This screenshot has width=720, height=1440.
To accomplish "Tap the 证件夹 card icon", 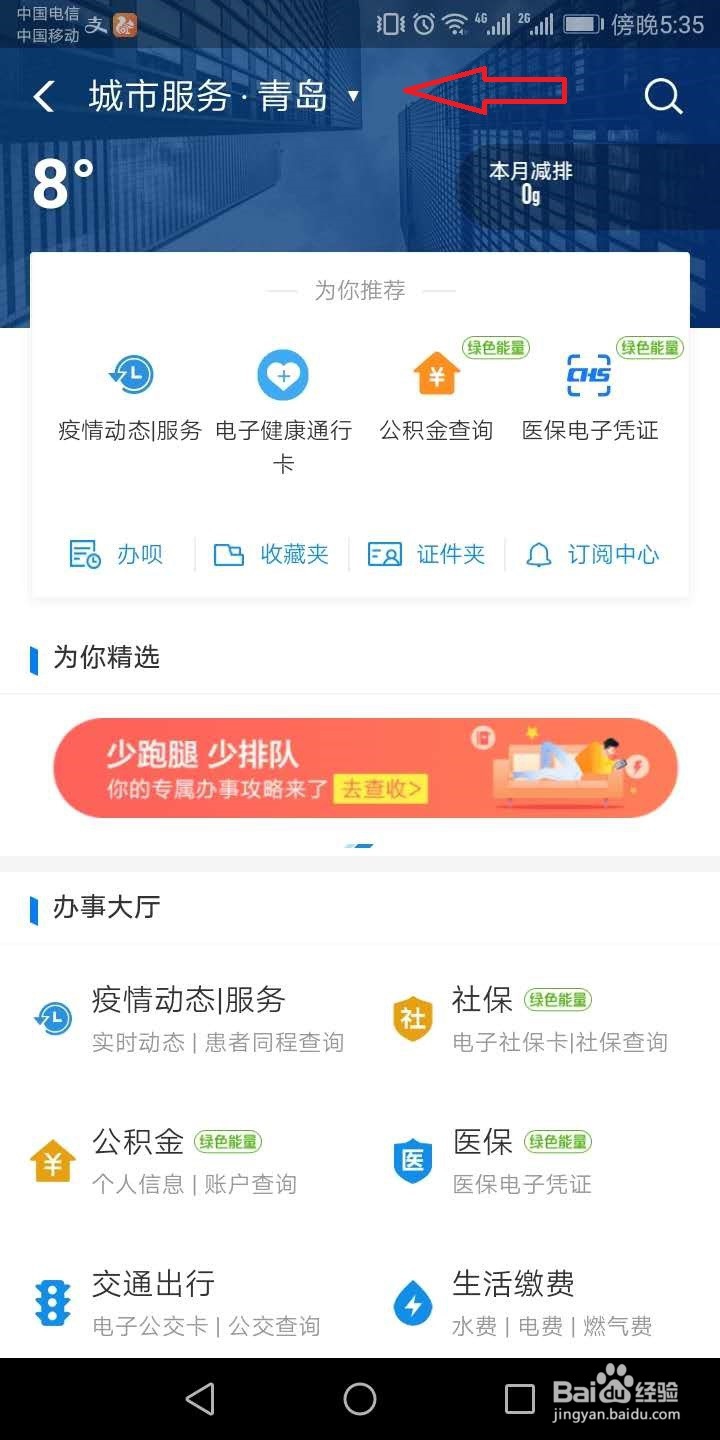I will (383, 554).
